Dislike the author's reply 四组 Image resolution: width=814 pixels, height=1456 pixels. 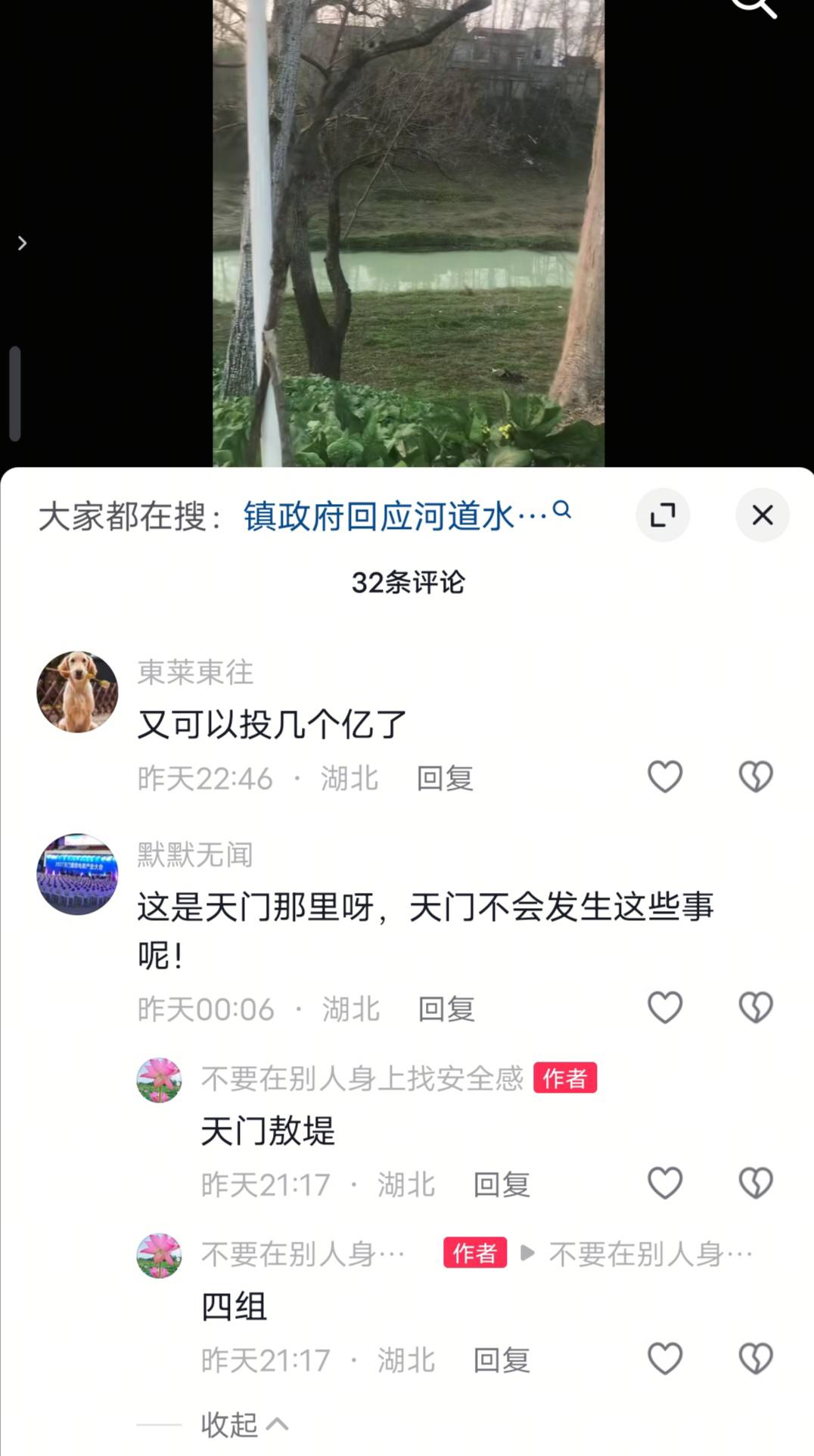[755, 1359]
